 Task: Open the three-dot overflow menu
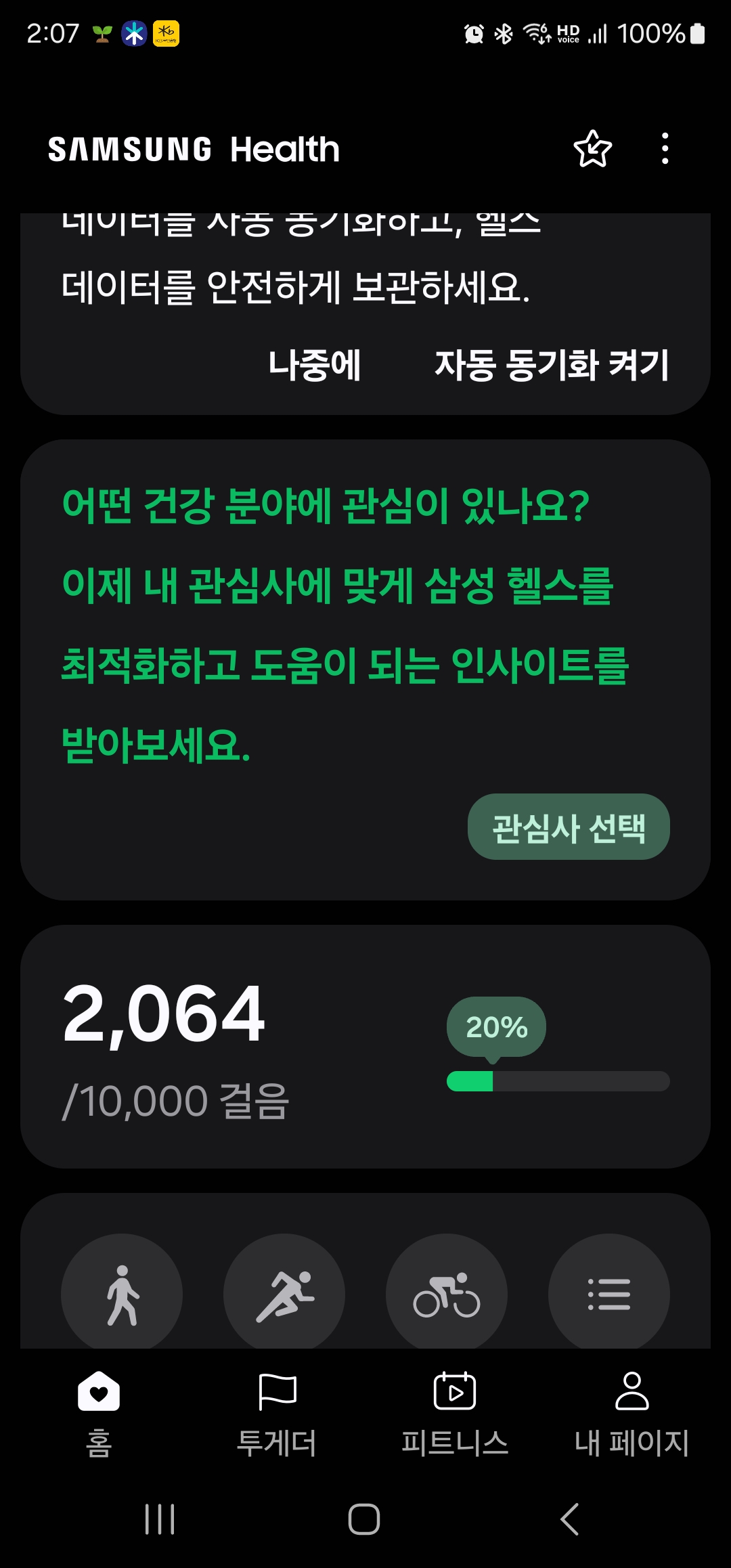(665, 148)
